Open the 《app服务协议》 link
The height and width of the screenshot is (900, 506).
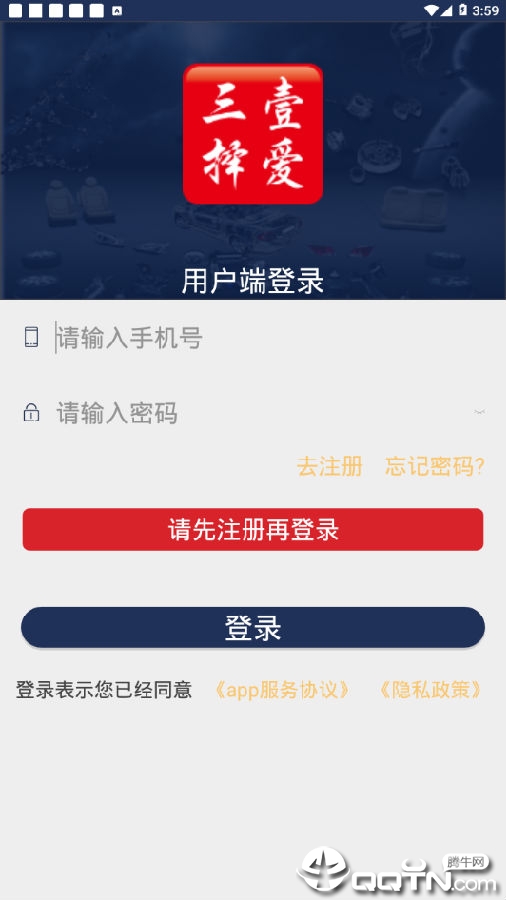pos(282,690)
